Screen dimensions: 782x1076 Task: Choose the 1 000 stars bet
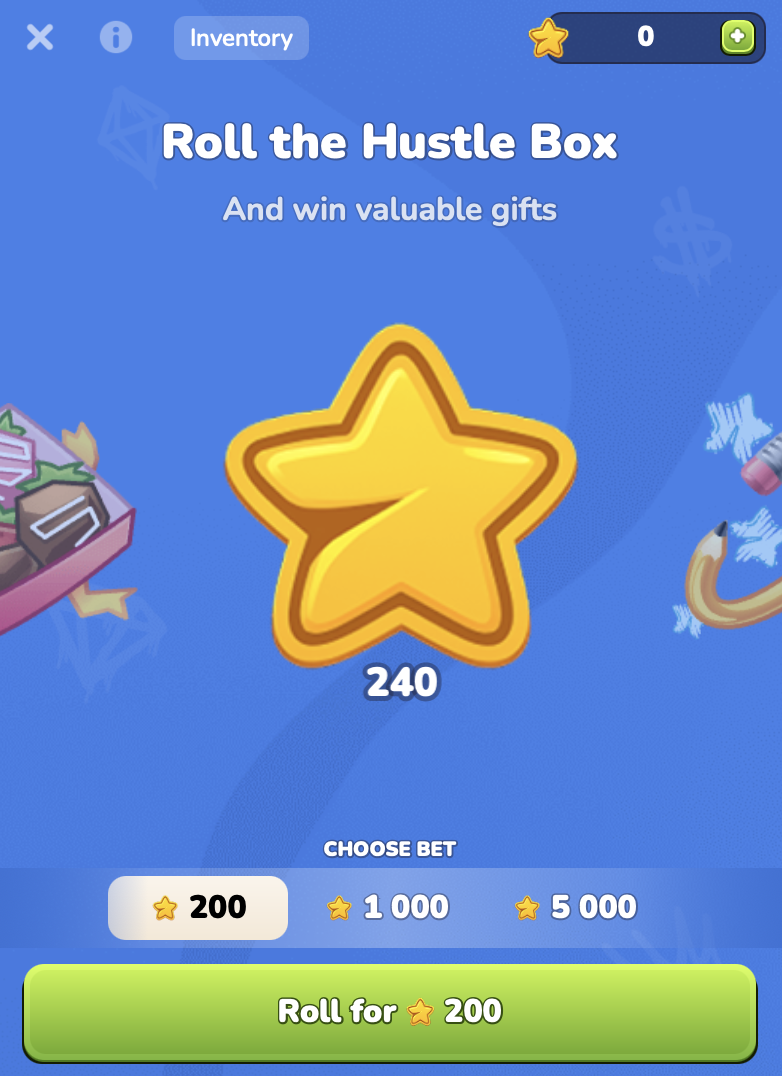tap(388, 908)
